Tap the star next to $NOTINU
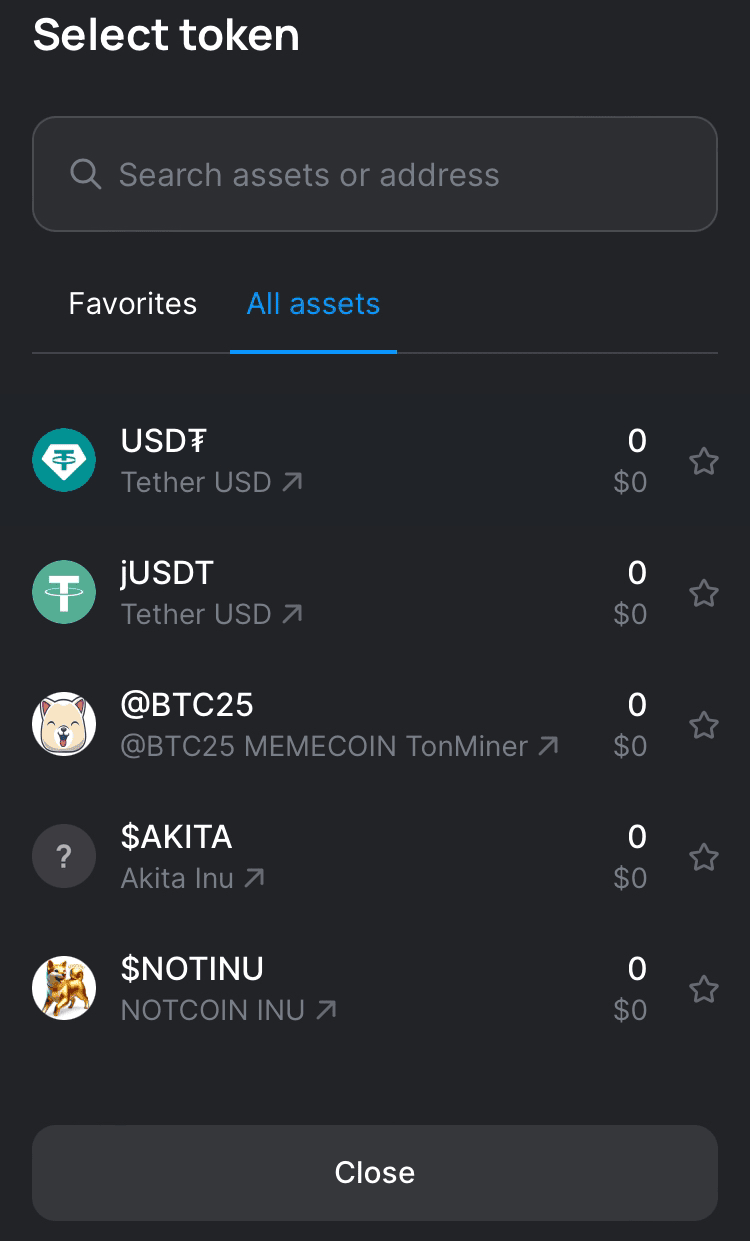 (704, 989)
